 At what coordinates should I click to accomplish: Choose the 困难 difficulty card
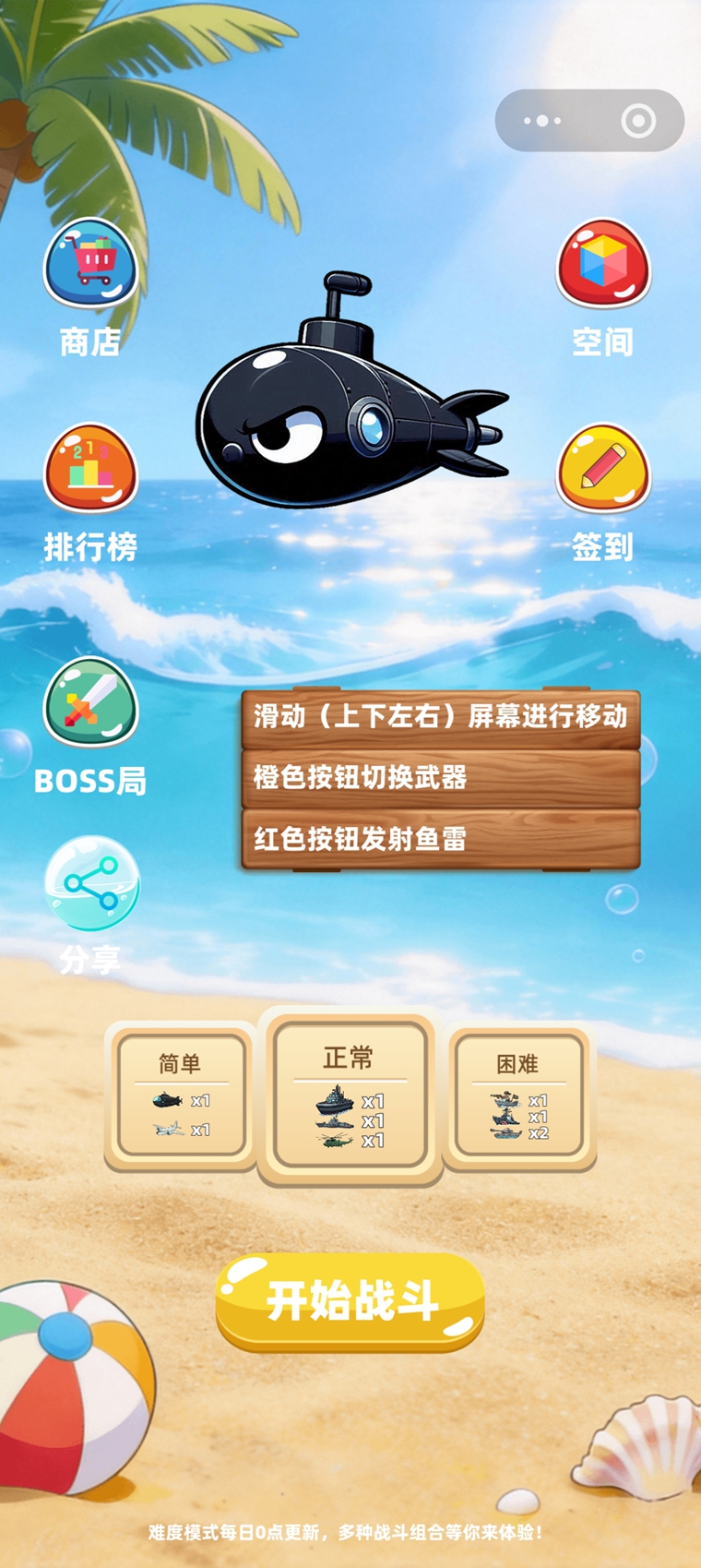pyautogui.click(x=519, y=1095)
